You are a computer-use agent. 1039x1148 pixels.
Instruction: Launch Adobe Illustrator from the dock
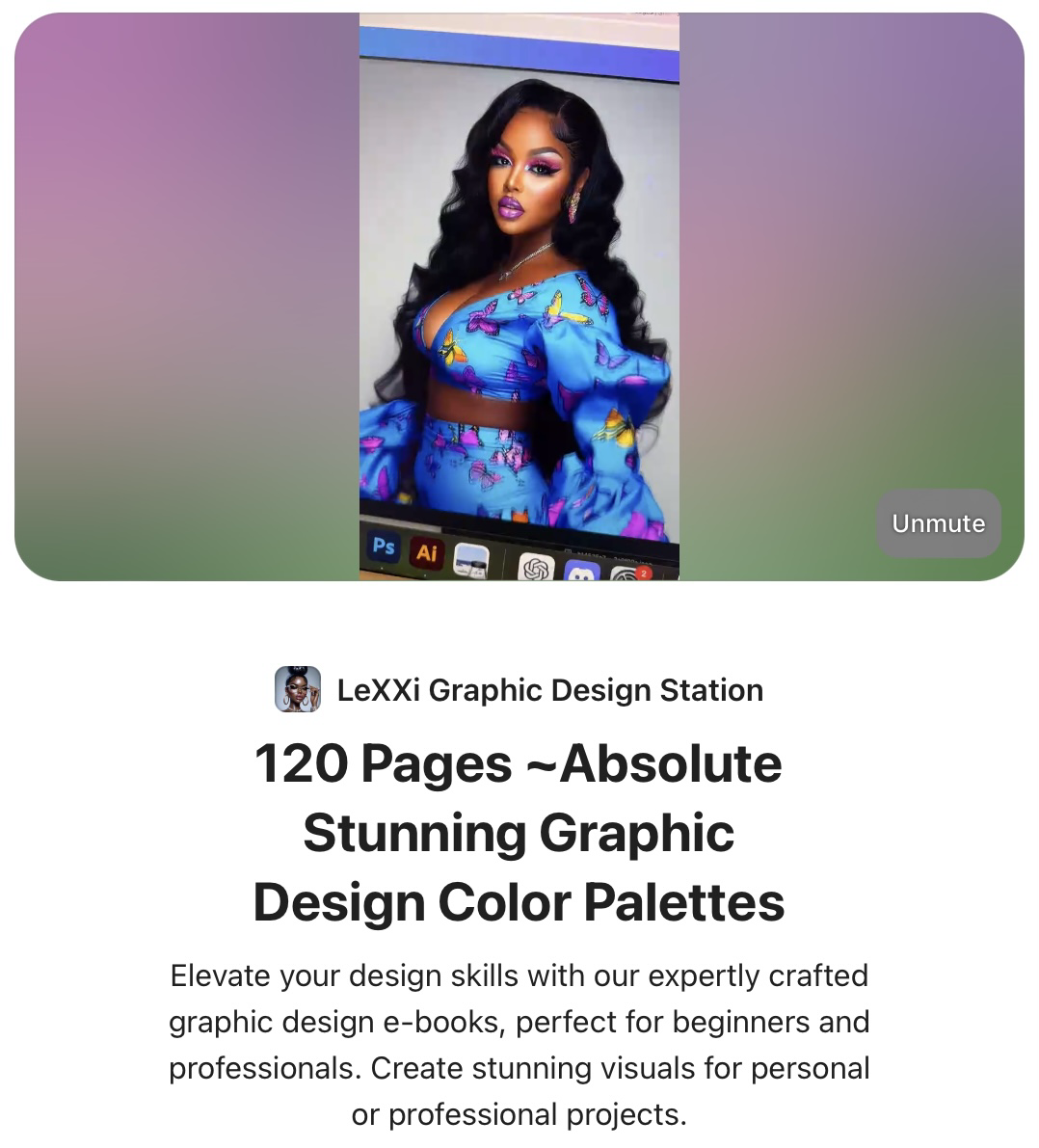click(427, 553)
